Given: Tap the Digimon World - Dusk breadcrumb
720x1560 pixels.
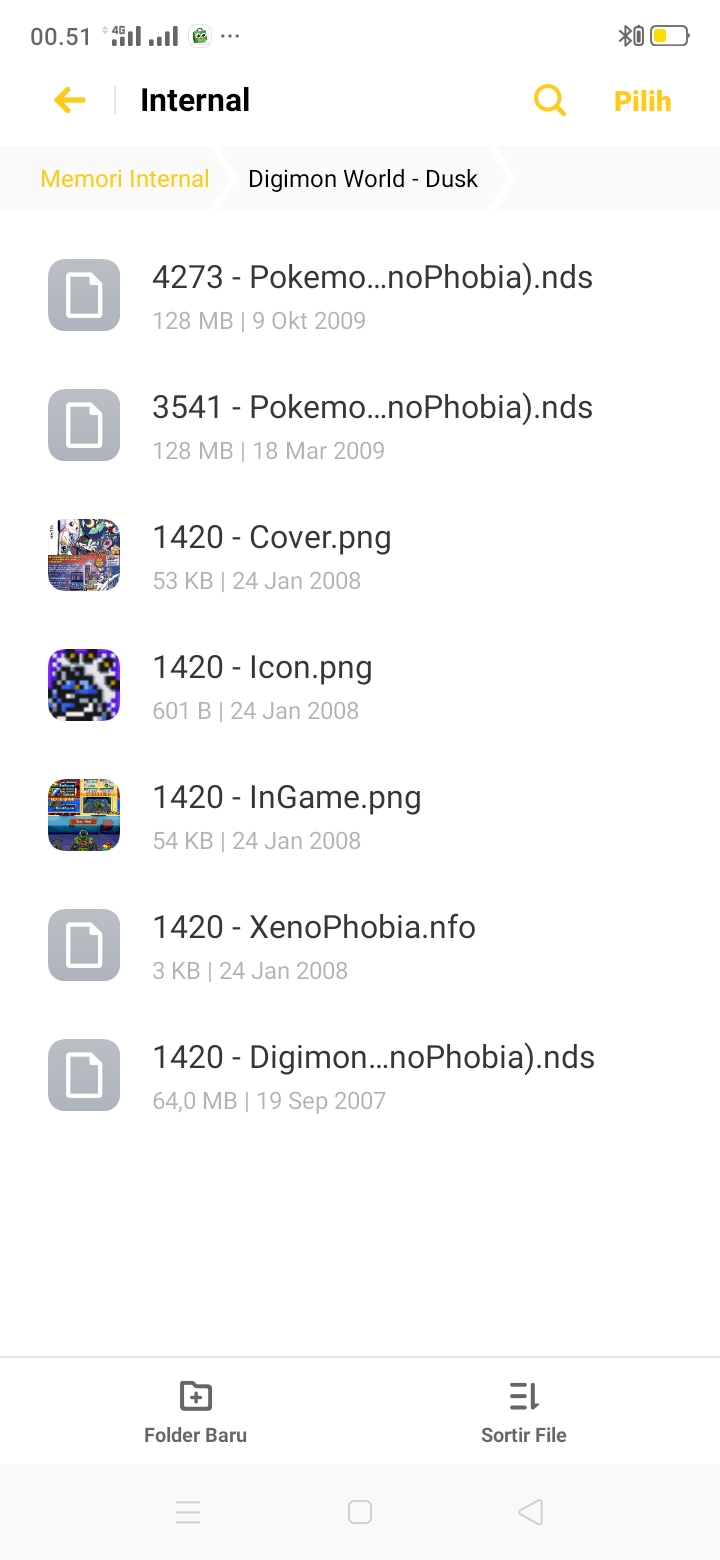Looking at the screenshot, I should pos(364,178).
